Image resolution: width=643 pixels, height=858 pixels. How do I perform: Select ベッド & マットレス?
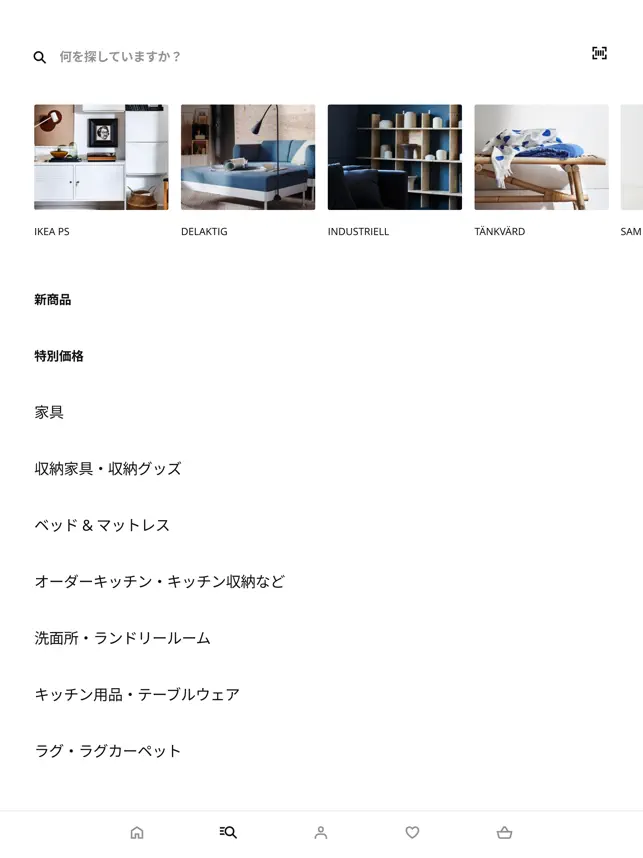click(x=102, y=525)
